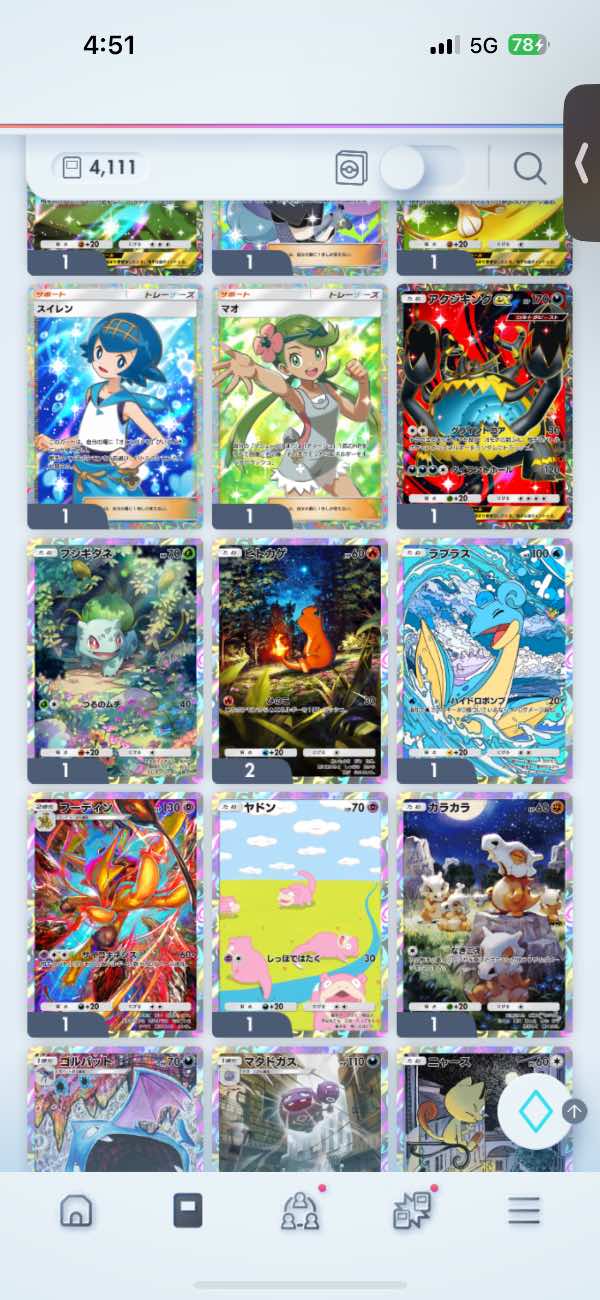Open the hamburger menu tab
The width and height of the screenshot is (600, 1300).
click(x=523, y=1210)
